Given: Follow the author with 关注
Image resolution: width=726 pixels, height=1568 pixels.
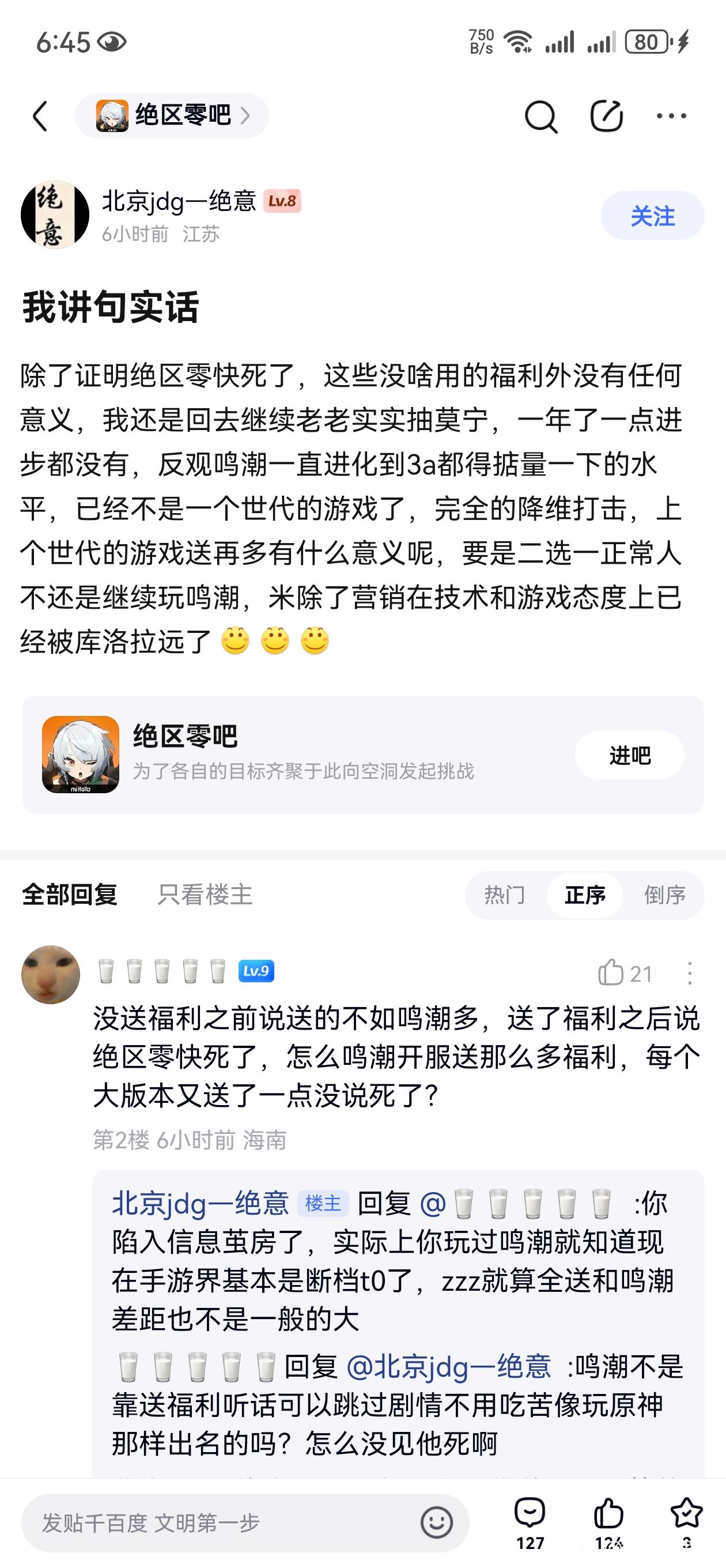Looking at the screenshot, I should pos(652,216).
